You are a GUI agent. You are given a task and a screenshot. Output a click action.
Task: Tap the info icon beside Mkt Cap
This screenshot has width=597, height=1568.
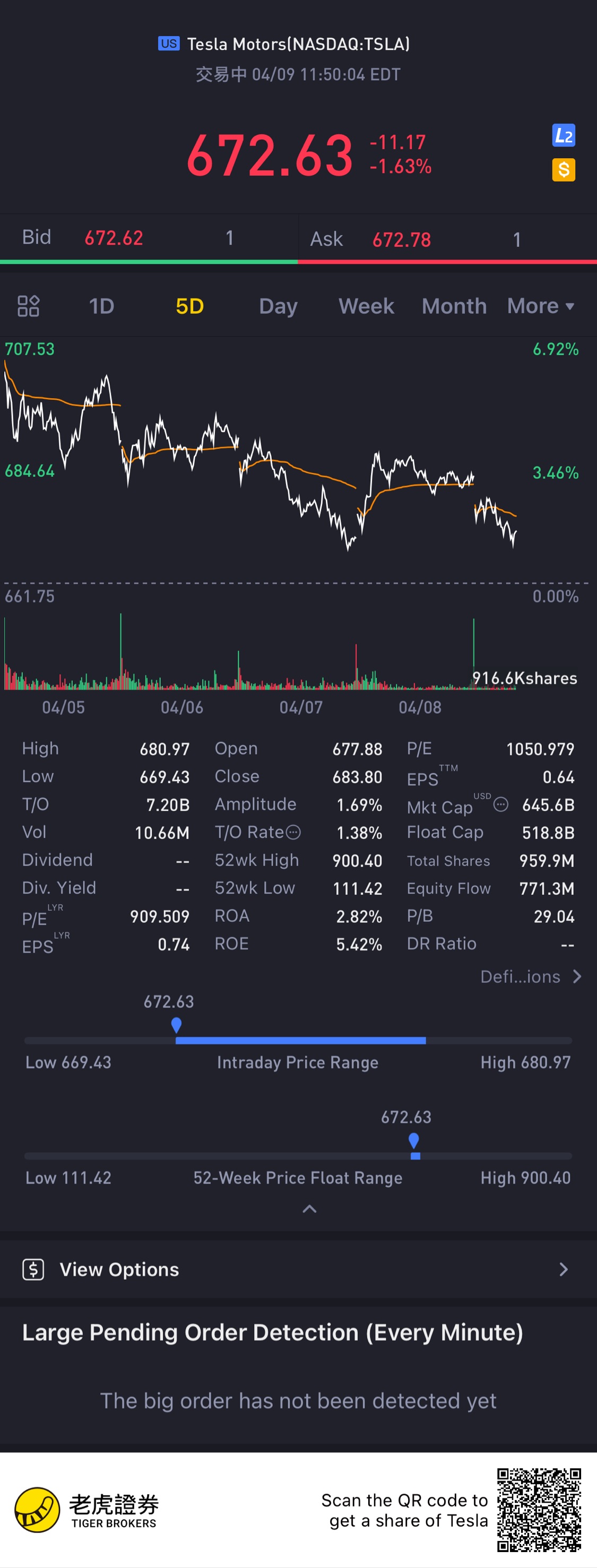(501, 804)
